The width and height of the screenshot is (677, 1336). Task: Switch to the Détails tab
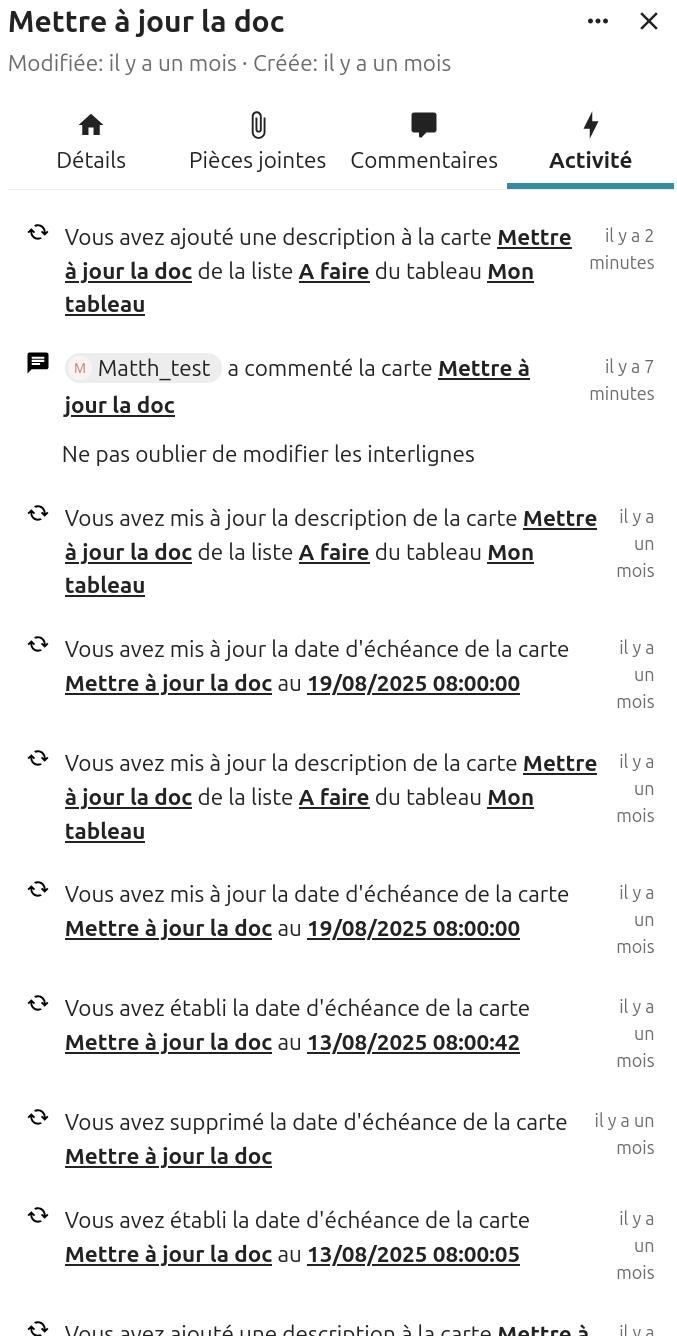click(91, 142)
